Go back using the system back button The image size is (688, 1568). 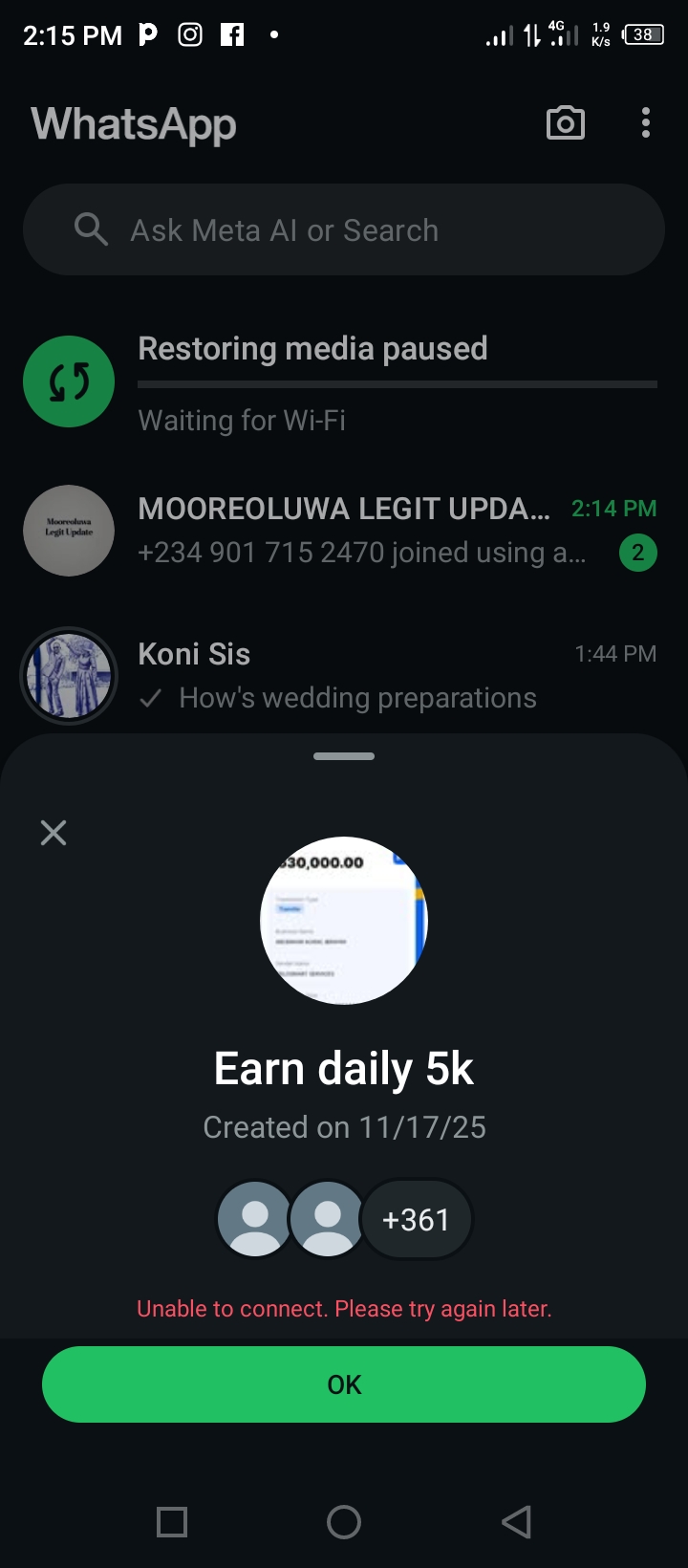pos(516,1521)
